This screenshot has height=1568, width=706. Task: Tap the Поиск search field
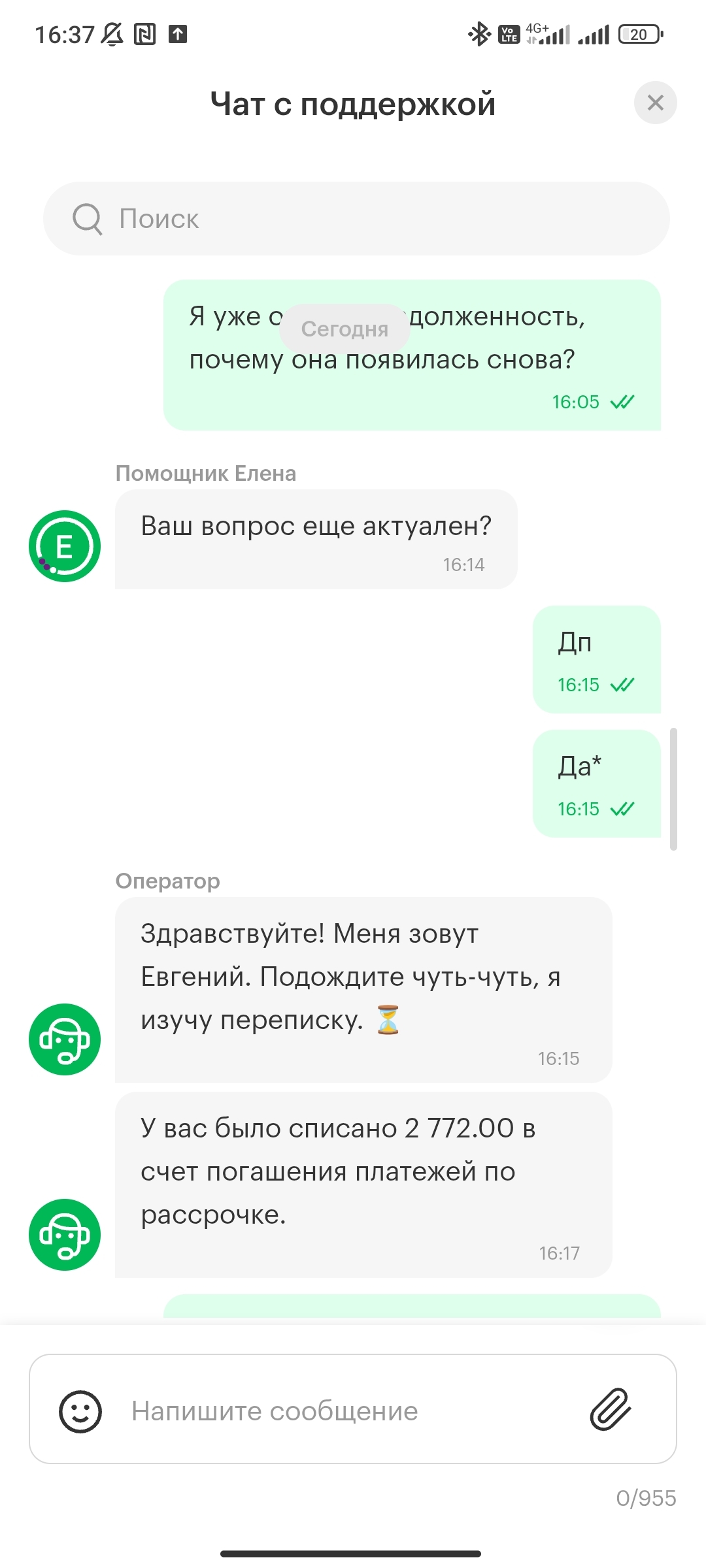[x=356, y=218]
